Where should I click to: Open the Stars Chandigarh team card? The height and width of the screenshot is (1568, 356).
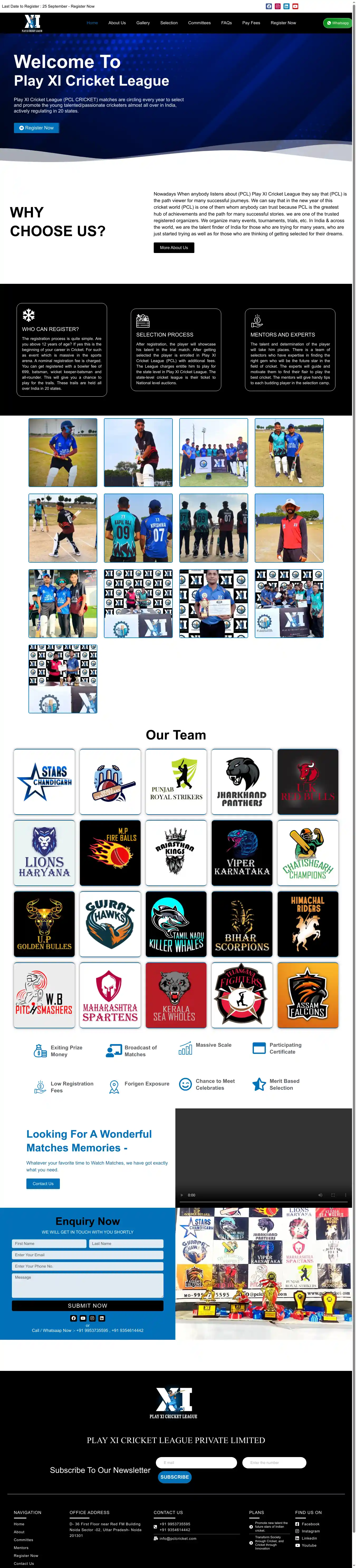click(x=45, y=782)
